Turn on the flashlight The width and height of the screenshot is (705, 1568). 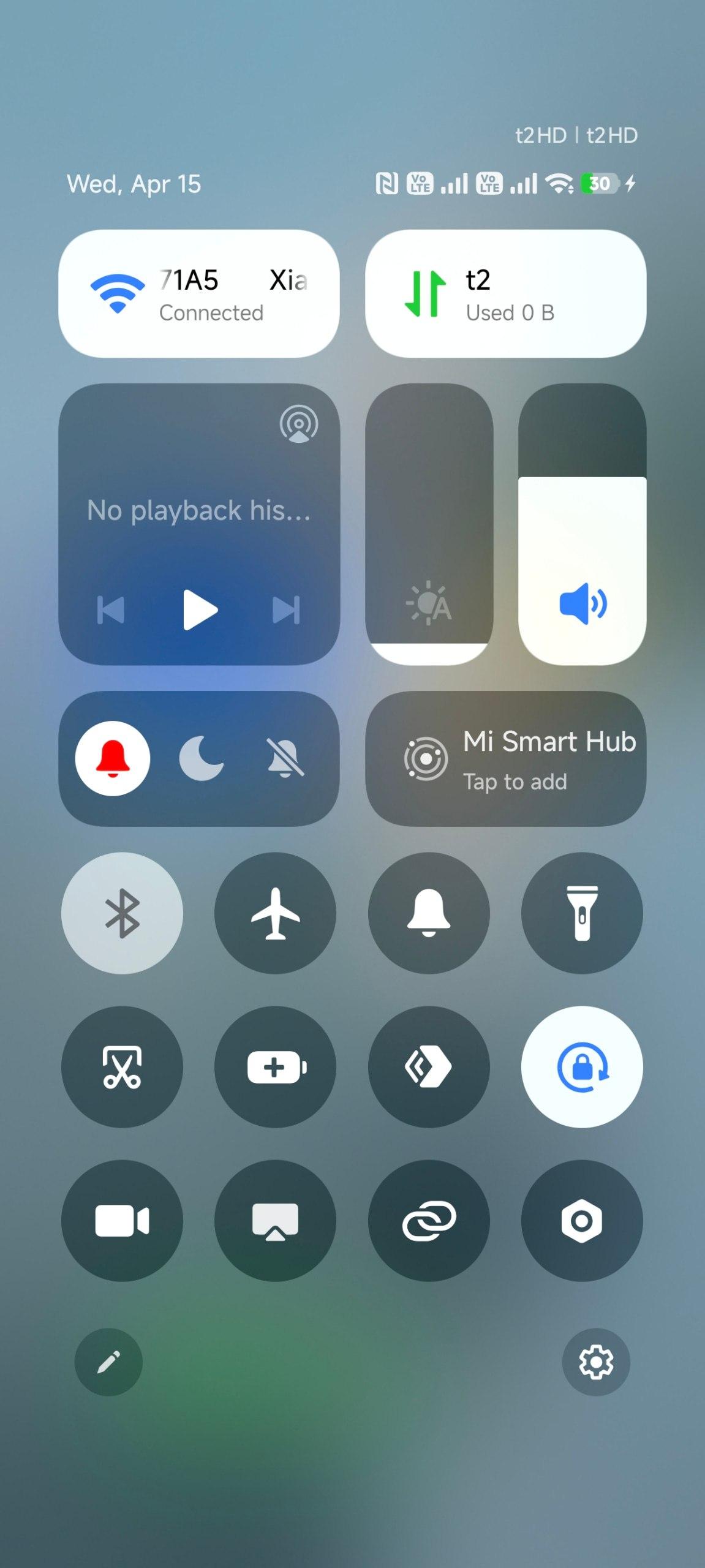click(581, 913)
